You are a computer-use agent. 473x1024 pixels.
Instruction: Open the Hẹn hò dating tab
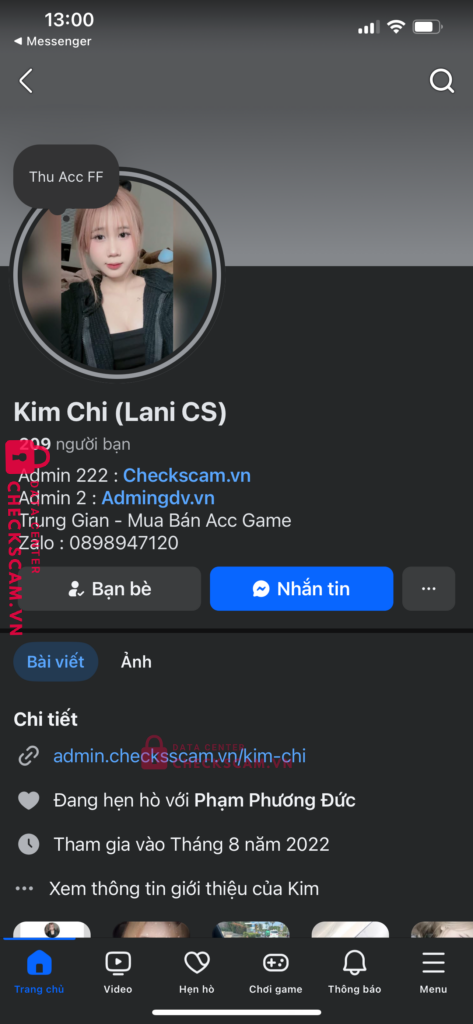pyautogui.click(x=197, y=972)
